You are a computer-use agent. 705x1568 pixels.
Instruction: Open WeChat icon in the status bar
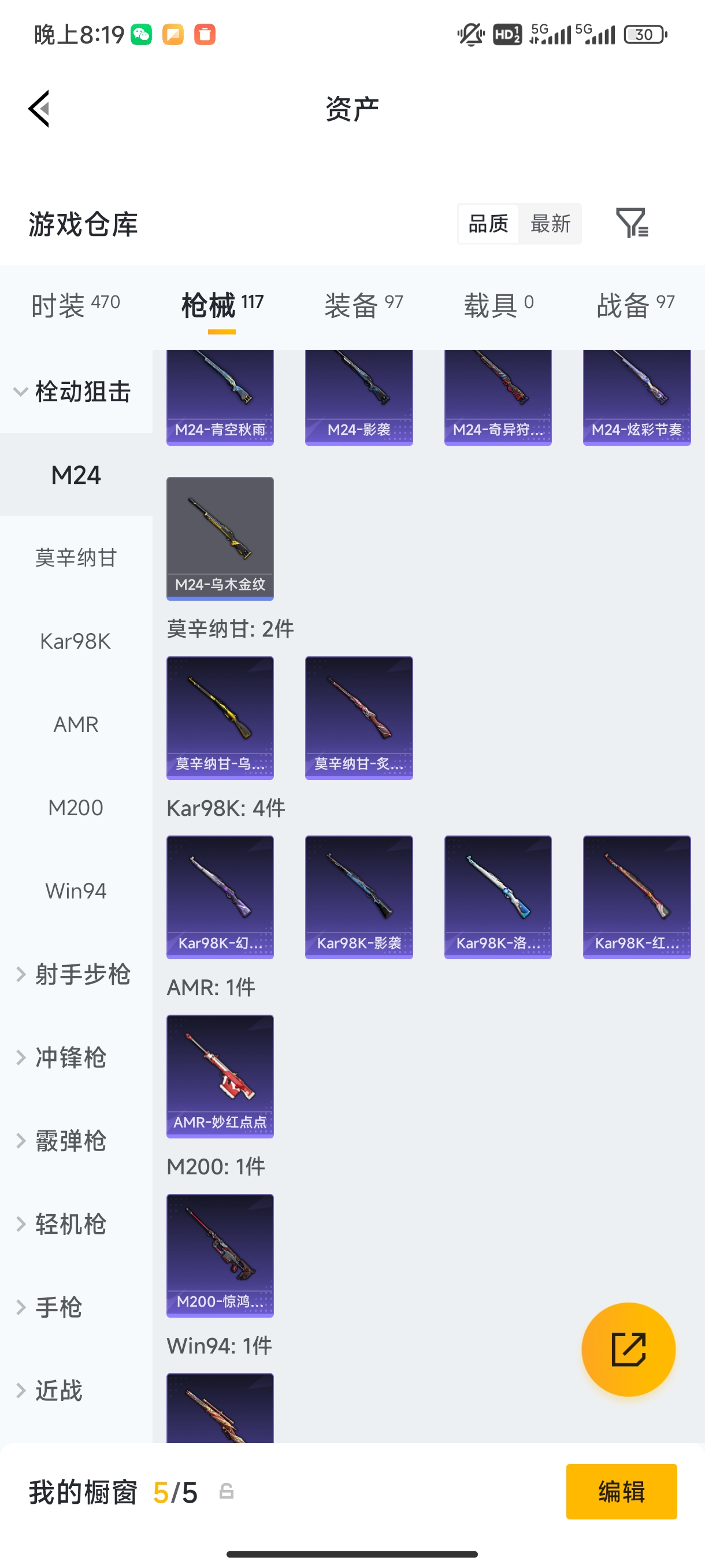pos(141,35)
